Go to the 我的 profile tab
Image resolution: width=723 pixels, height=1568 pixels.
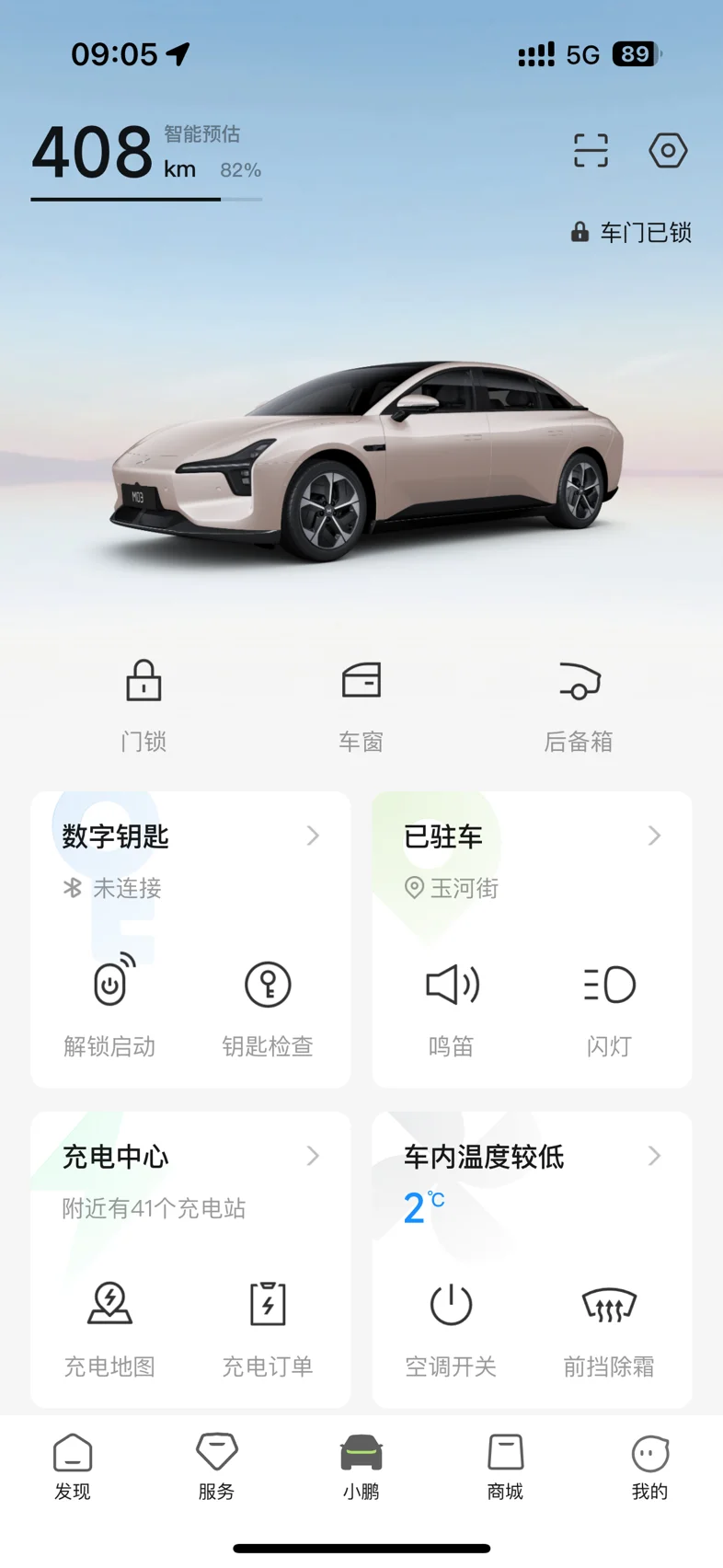click(649, 1467)
